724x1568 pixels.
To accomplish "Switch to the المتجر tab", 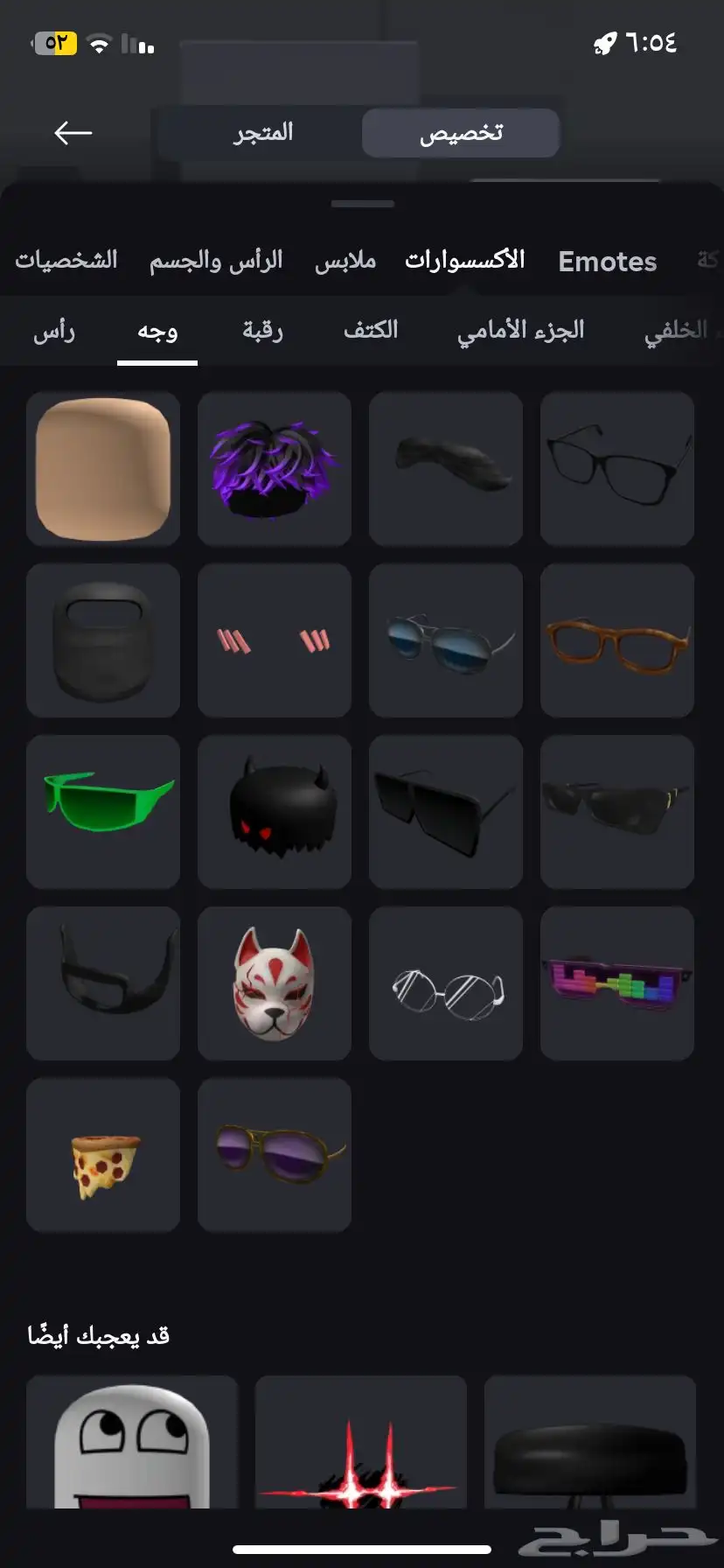I will [x=263, y=133].
